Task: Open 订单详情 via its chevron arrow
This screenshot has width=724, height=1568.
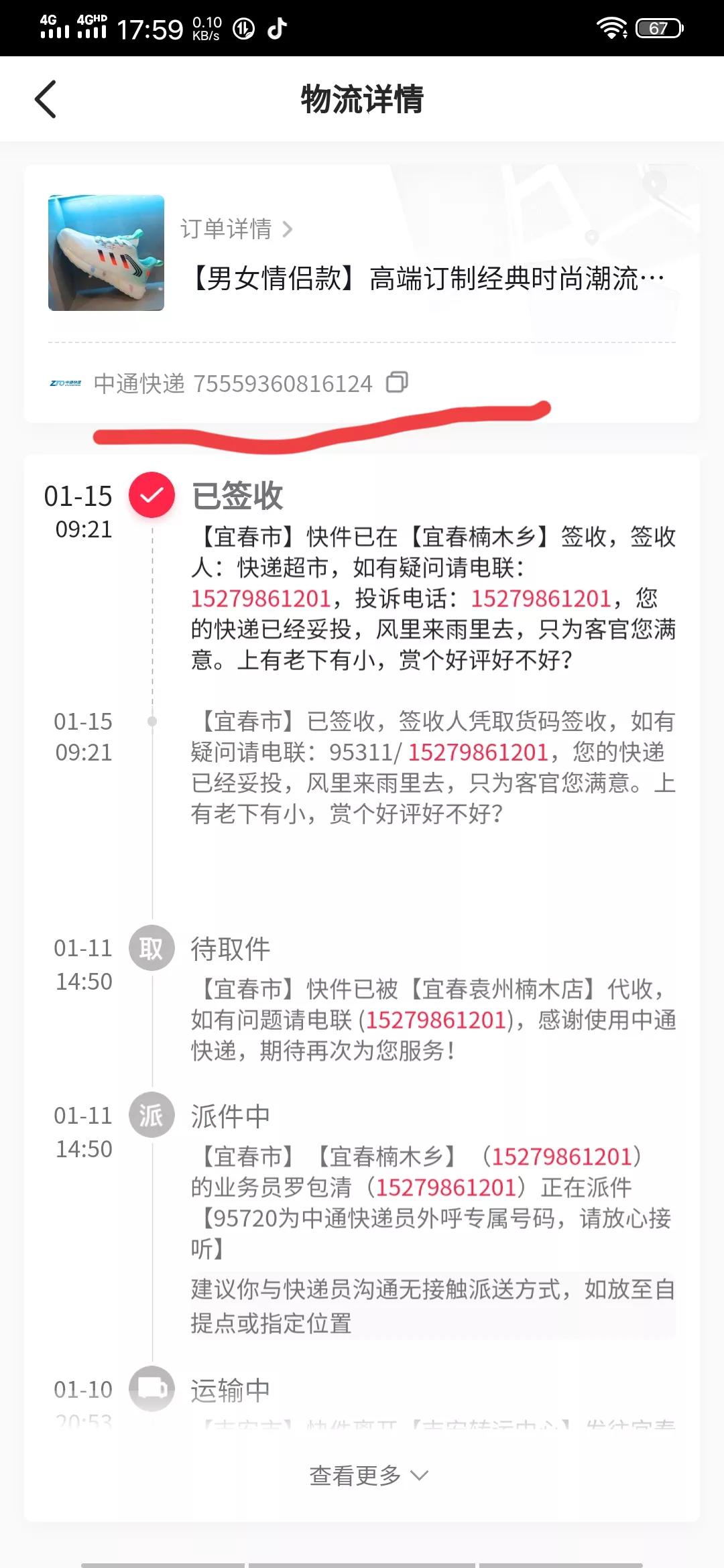Action: click(x=290, y=229)
